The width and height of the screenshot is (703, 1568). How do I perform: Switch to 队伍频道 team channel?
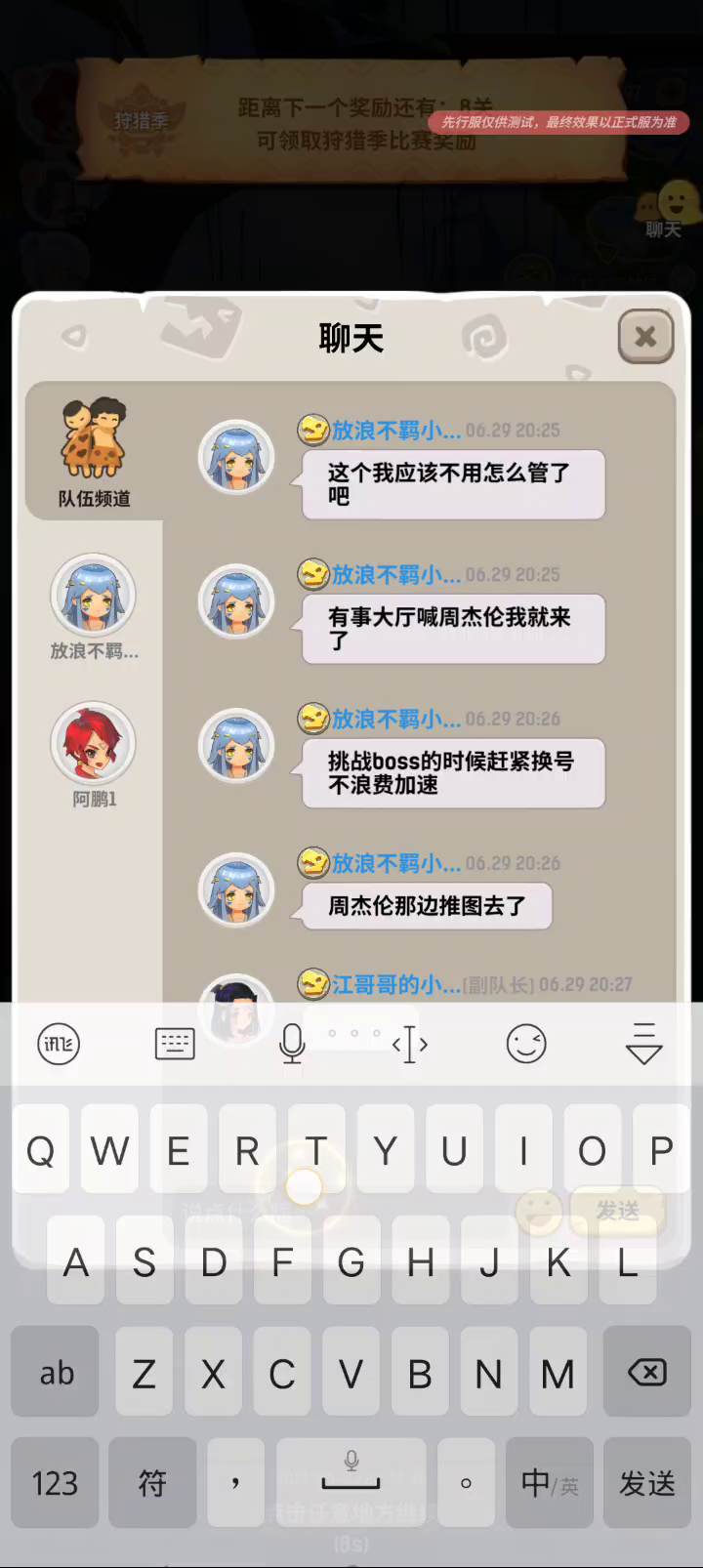pyautogui.click(x=94, y=452)
